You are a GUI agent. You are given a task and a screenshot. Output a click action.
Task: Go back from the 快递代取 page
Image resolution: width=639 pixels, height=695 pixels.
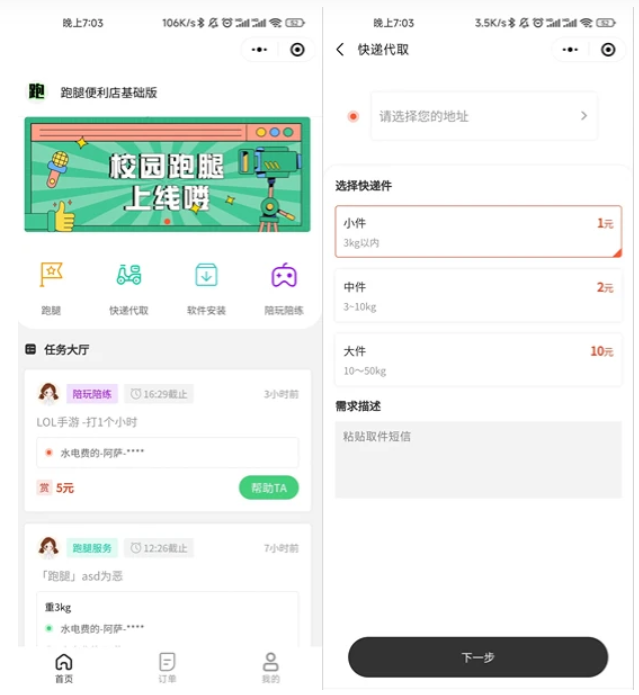(340, 50)
